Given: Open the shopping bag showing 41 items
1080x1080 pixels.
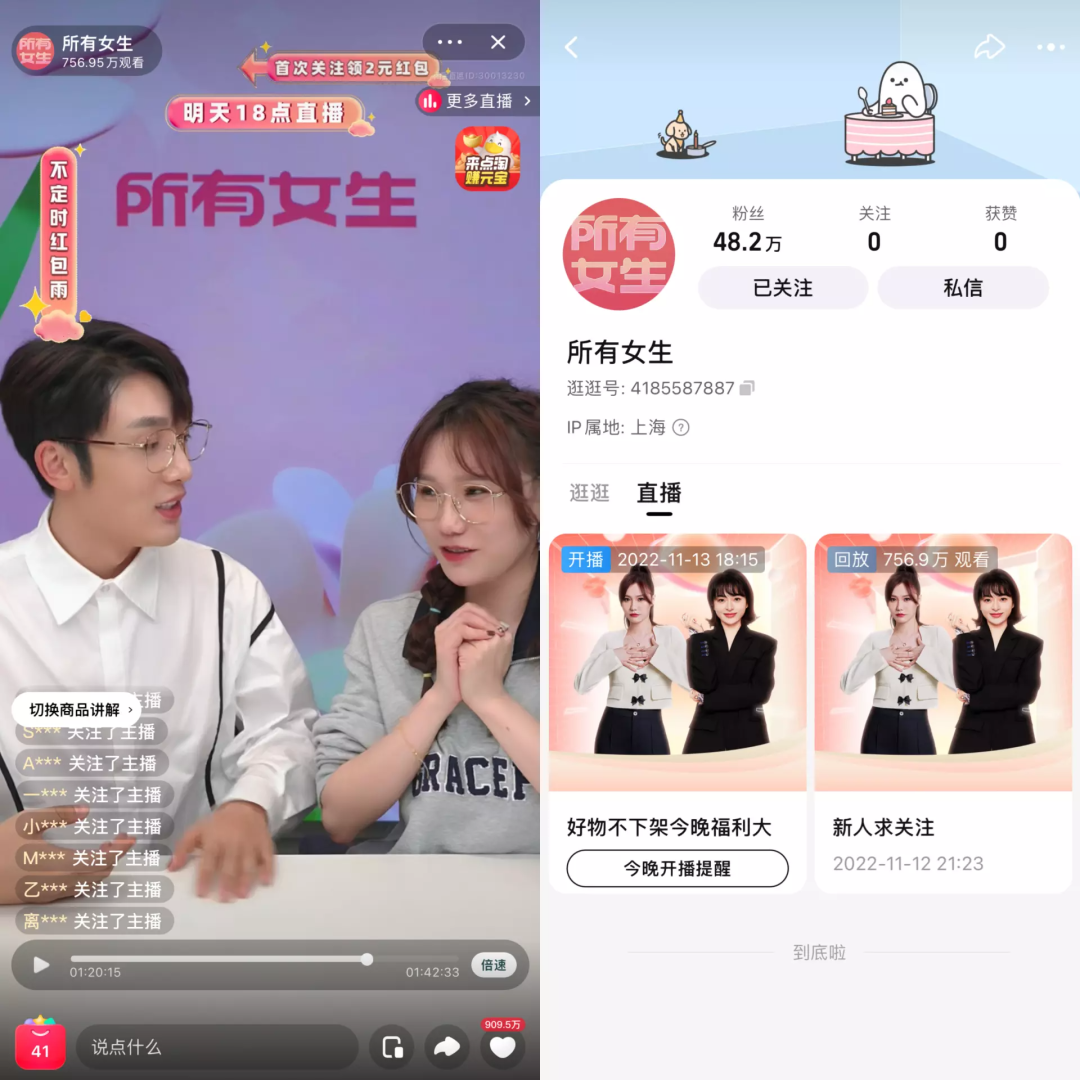Looking at the screenshot, I should pyautogui.click(x=40, y=1045).
